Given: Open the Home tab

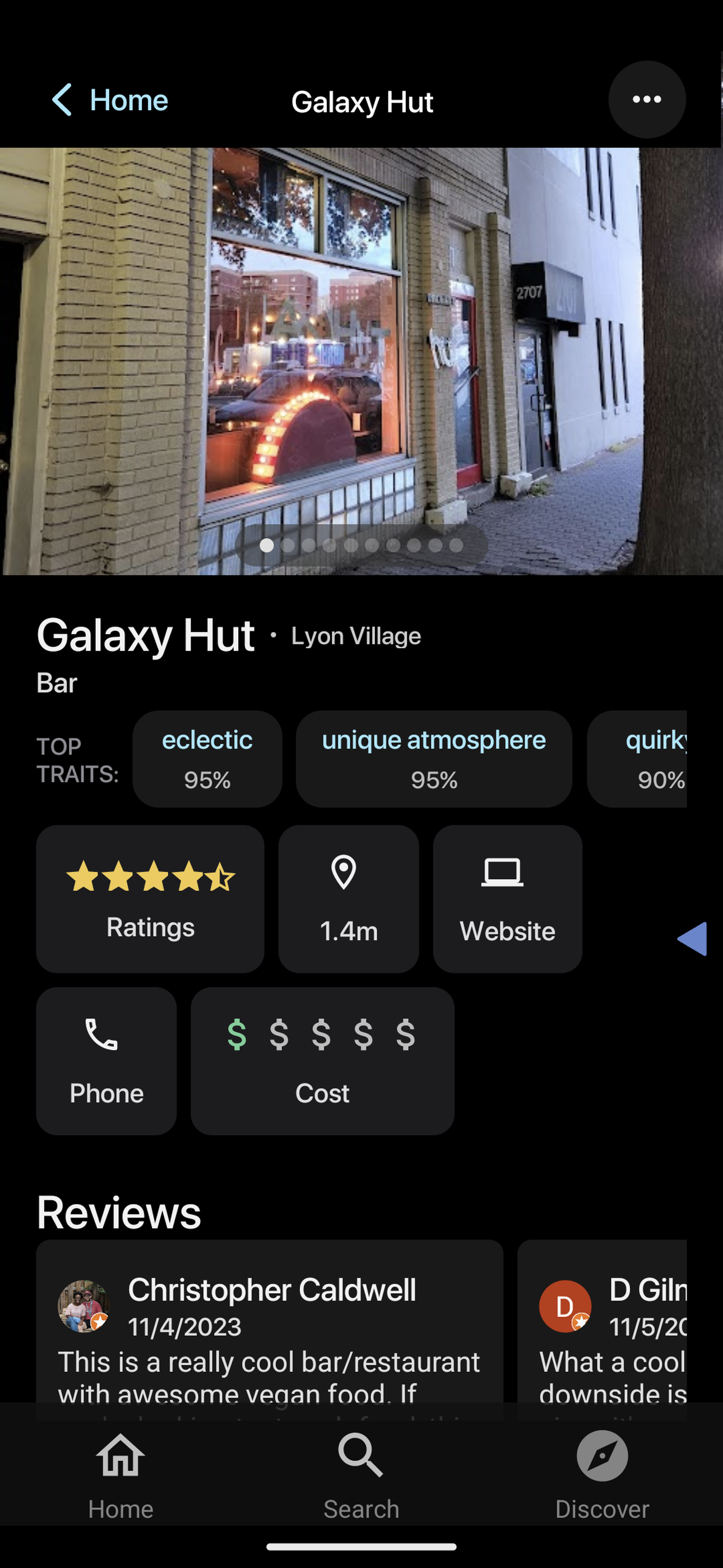Looking at the screenshot, I should click(x=121, y=1485).
